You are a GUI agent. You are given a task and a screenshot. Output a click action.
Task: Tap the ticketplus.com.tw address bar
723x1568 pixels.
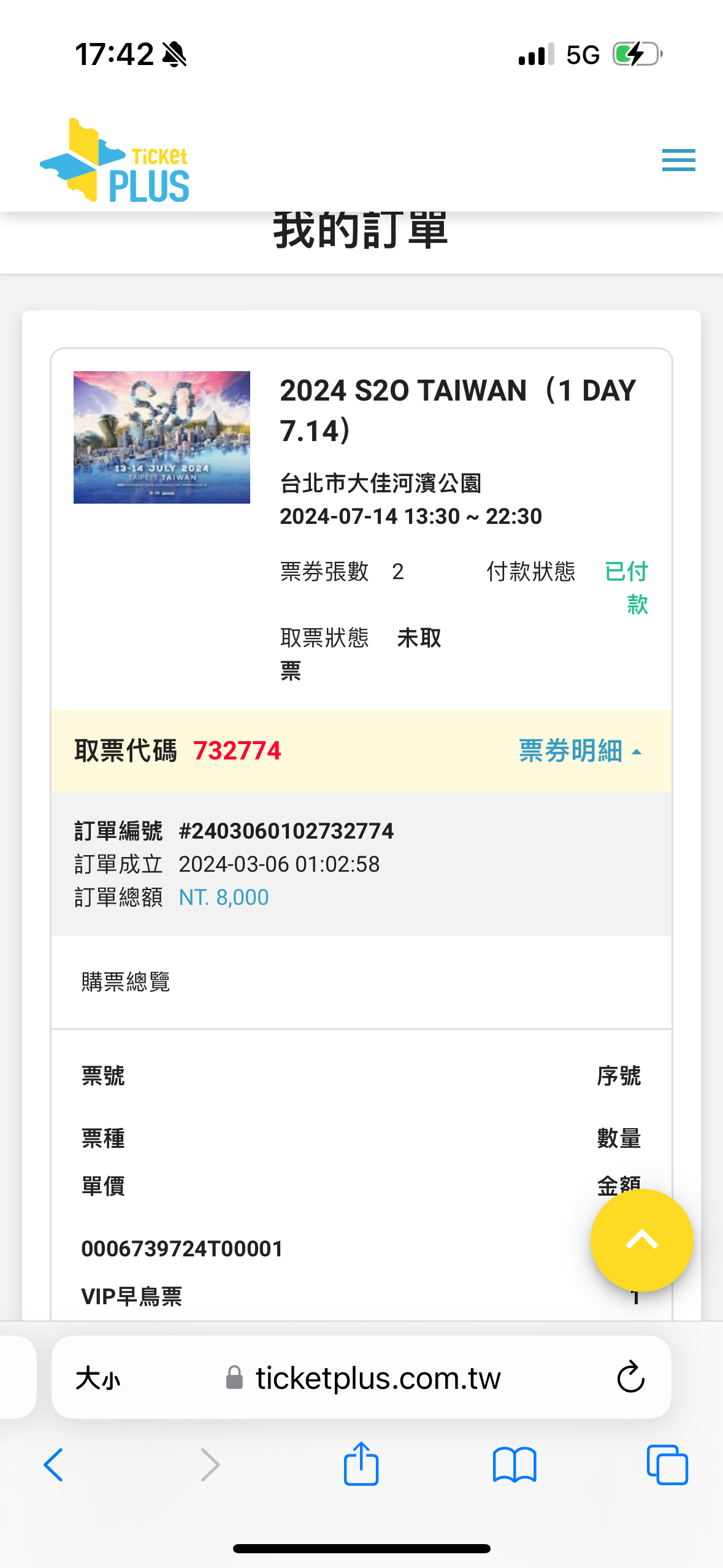click(378, 1378)
